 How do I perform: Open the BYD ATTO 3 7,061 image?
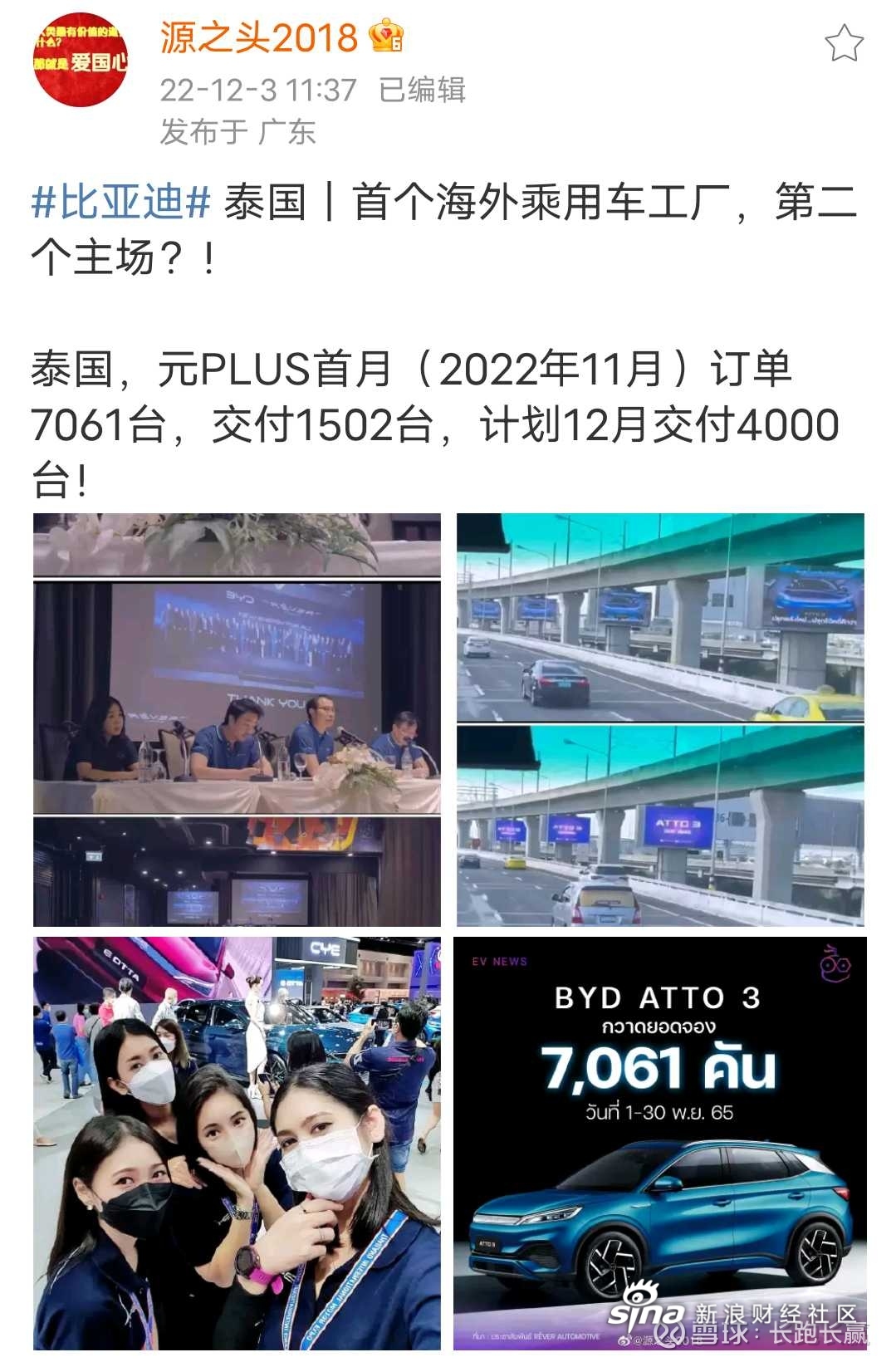pyautogui.click(x=660, y=1144)
